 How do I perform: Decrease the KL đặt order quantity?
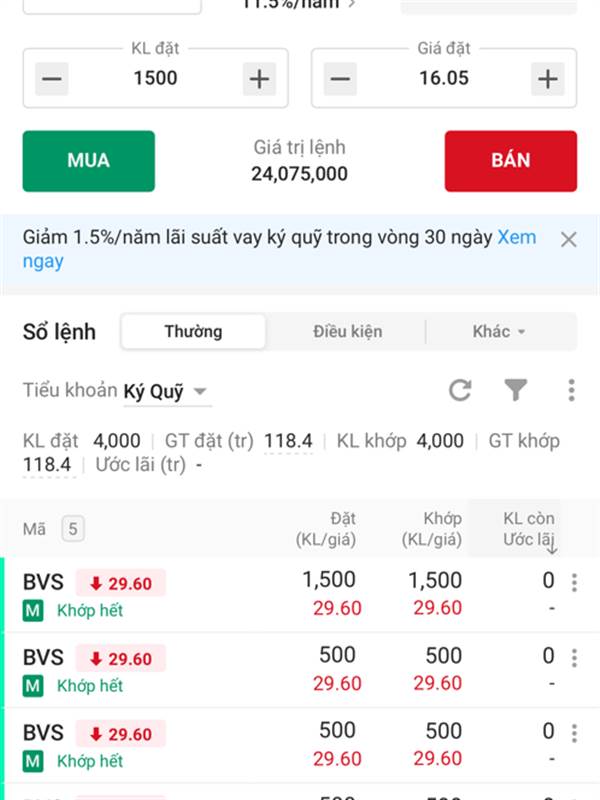pos(52,78)
